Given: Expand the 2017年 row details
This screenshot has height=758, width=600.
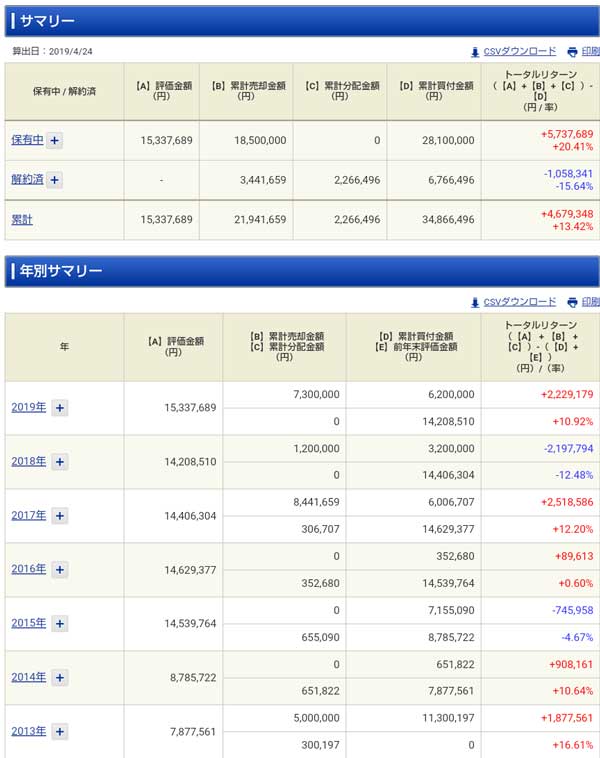Looking at the screenshot, I should [x=60, y=516].
